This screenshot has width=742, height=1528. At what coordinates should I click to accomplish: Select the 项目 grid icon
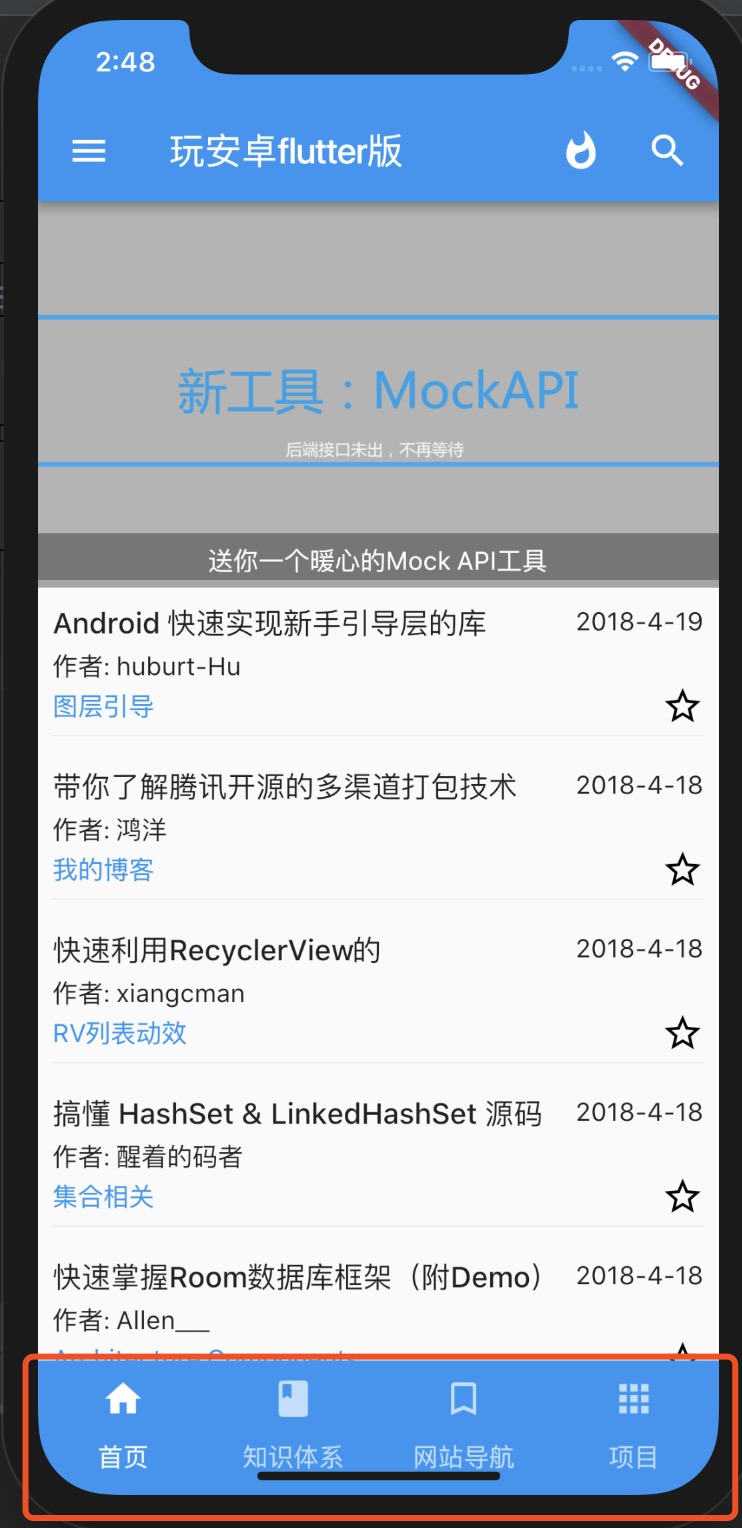pyautogui.click(x=633, y=1399)
